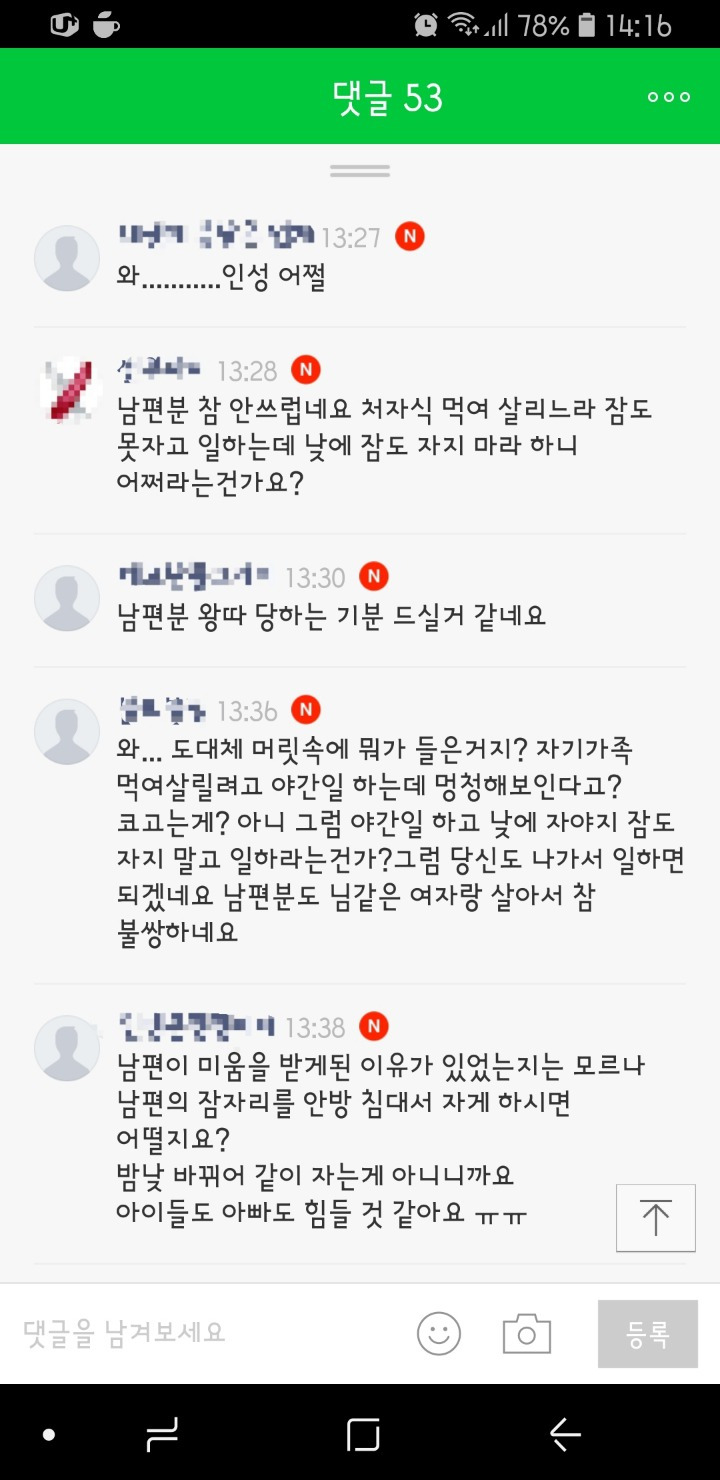The height and width of the screenshot is (1480, 720).
Task: Open the three-dot overflow menu
Action: pyautogui.click(x=669, y=97)
